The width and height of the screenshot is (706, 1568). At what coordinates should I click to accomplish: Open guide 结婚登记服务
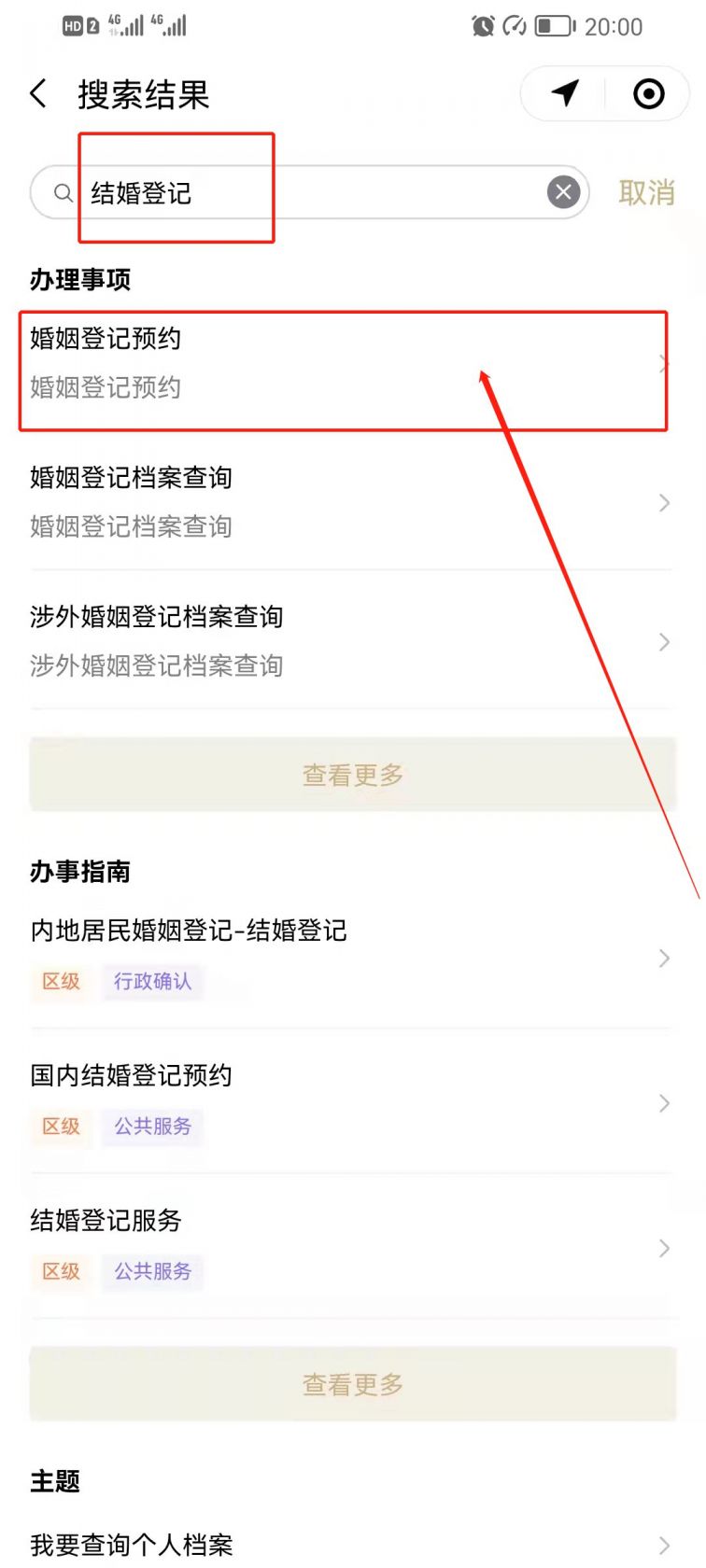350,1247
